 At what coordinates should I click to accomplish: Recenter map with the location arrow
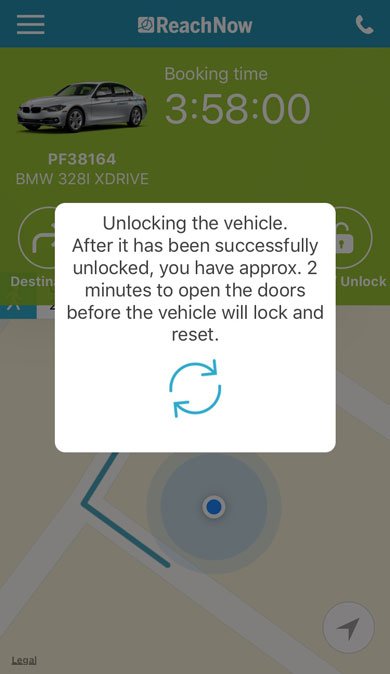(348, 628)
